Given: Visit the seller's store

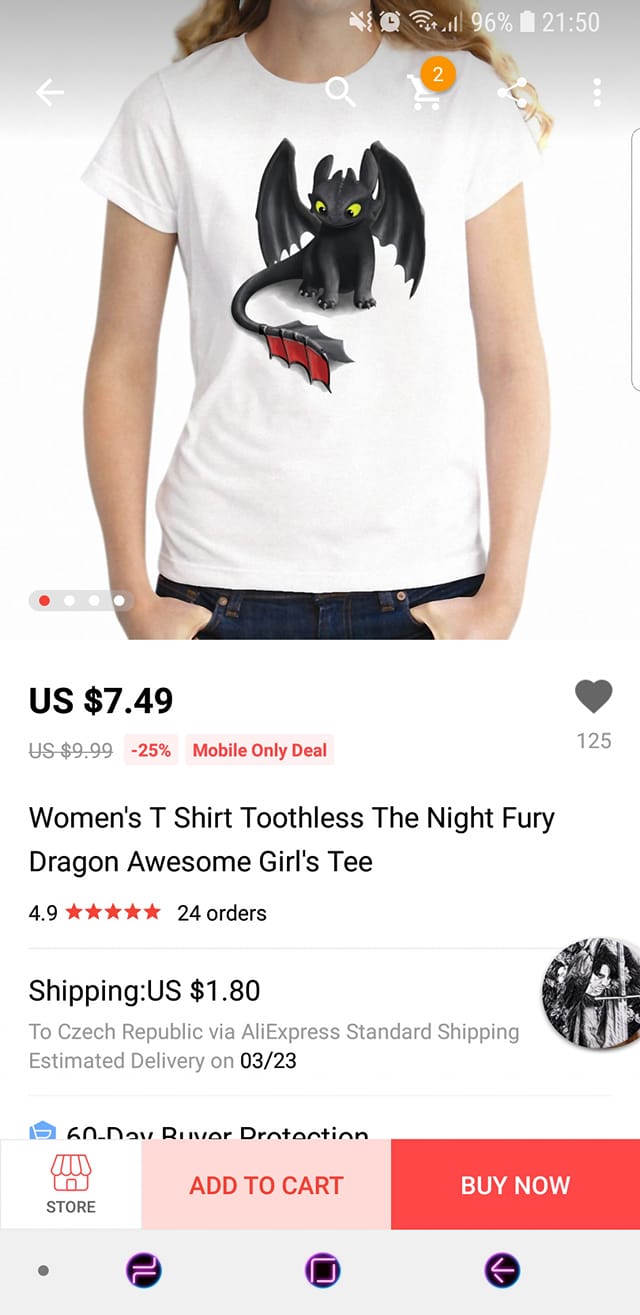Looking at the screenshot, I should [71, 1185].
